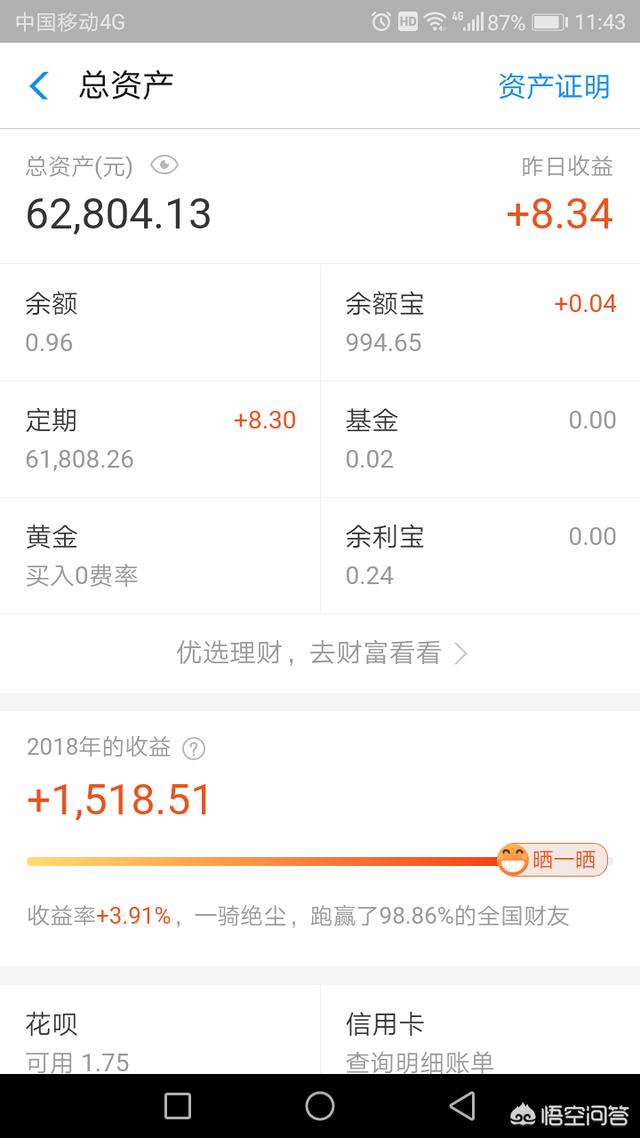Hide total assets with eye icon
Image resolution: width=640 pixels, height=1138 pixels.
(165, 165)
